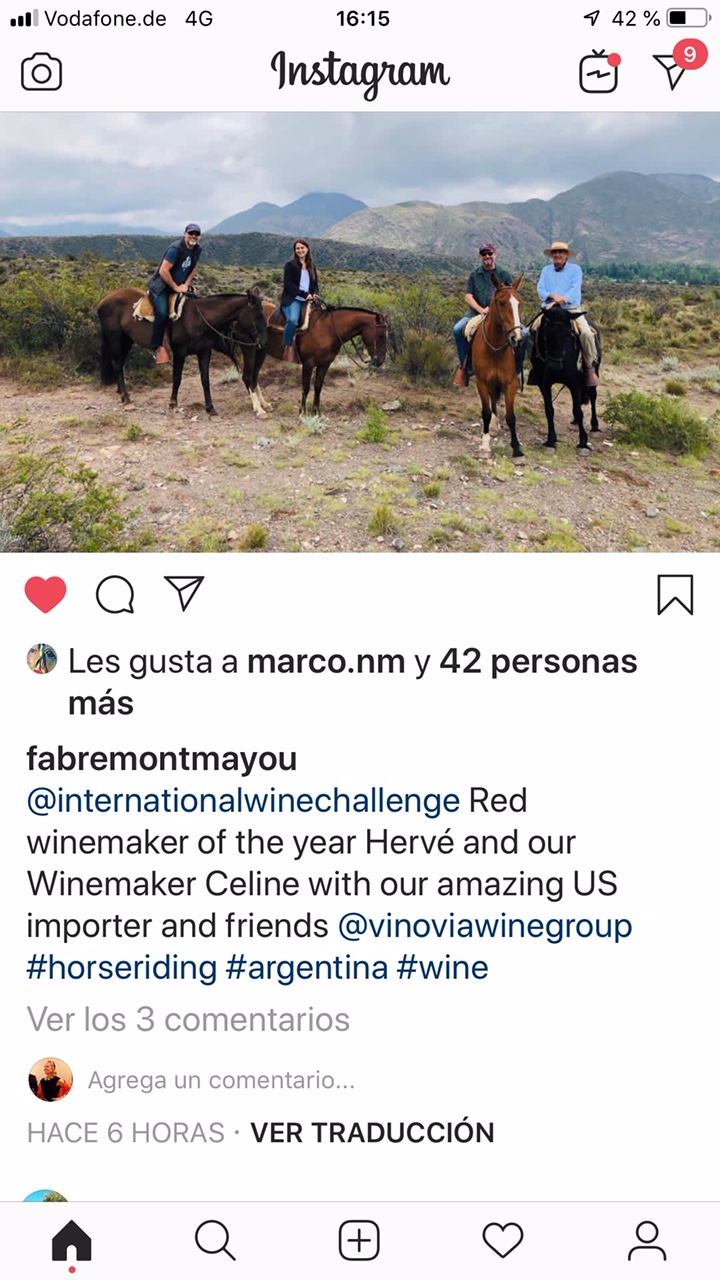Open the camera icon in top bar
The image size is (720, 1280).
click(41, 73)
